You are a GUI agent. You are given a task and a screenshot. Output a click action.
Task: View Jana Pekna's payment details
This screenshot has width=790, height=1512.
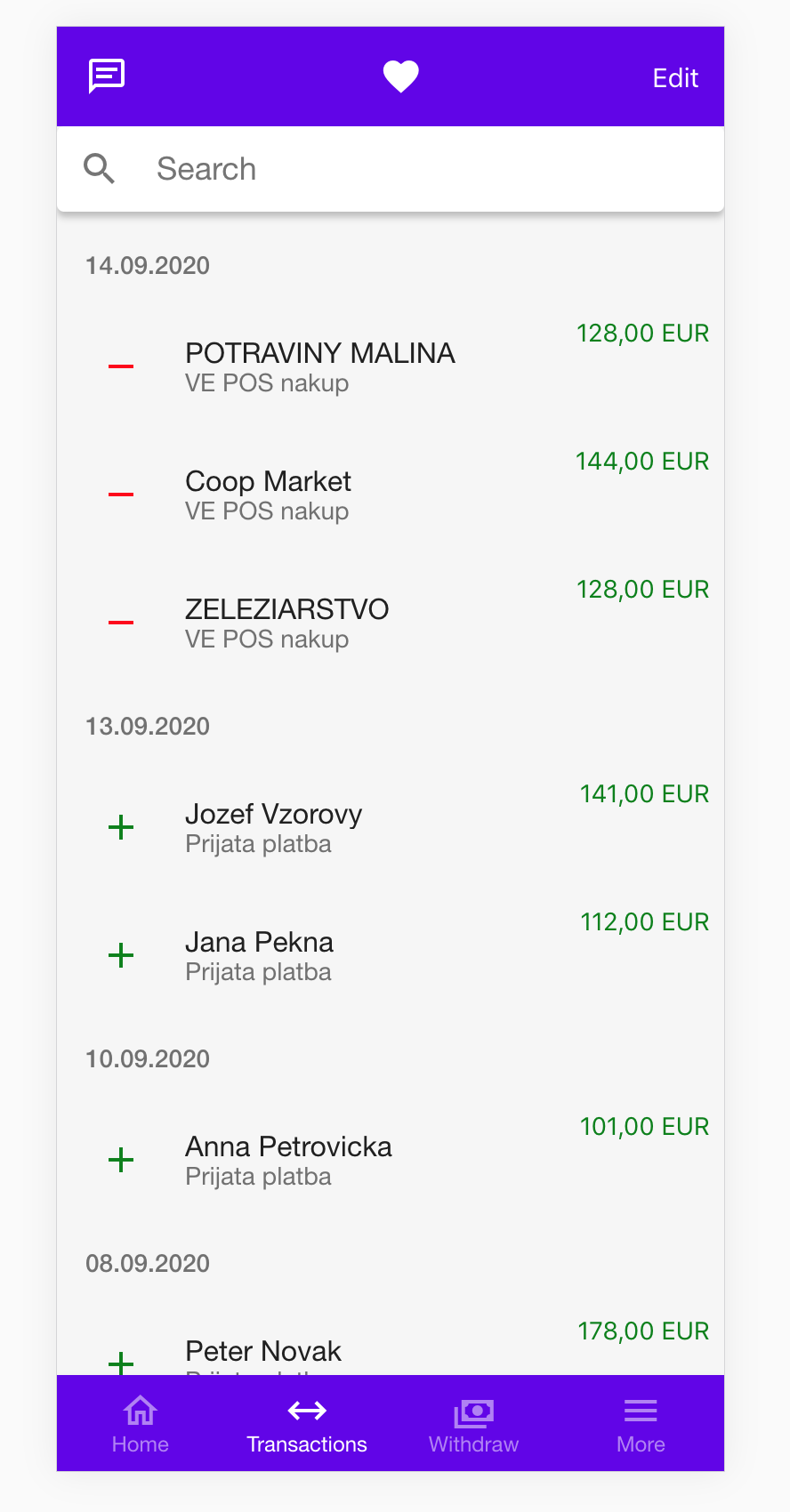391,955
